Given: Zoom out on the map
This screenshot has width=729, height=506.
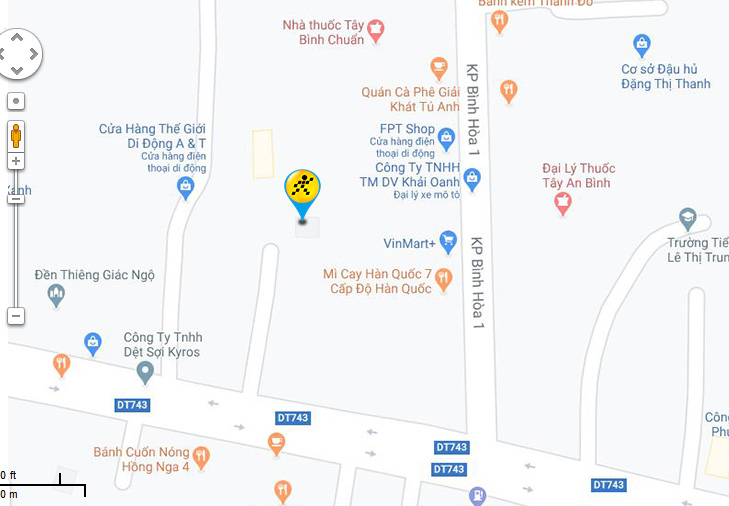Looking at the screenshot, I should (16, 316).
